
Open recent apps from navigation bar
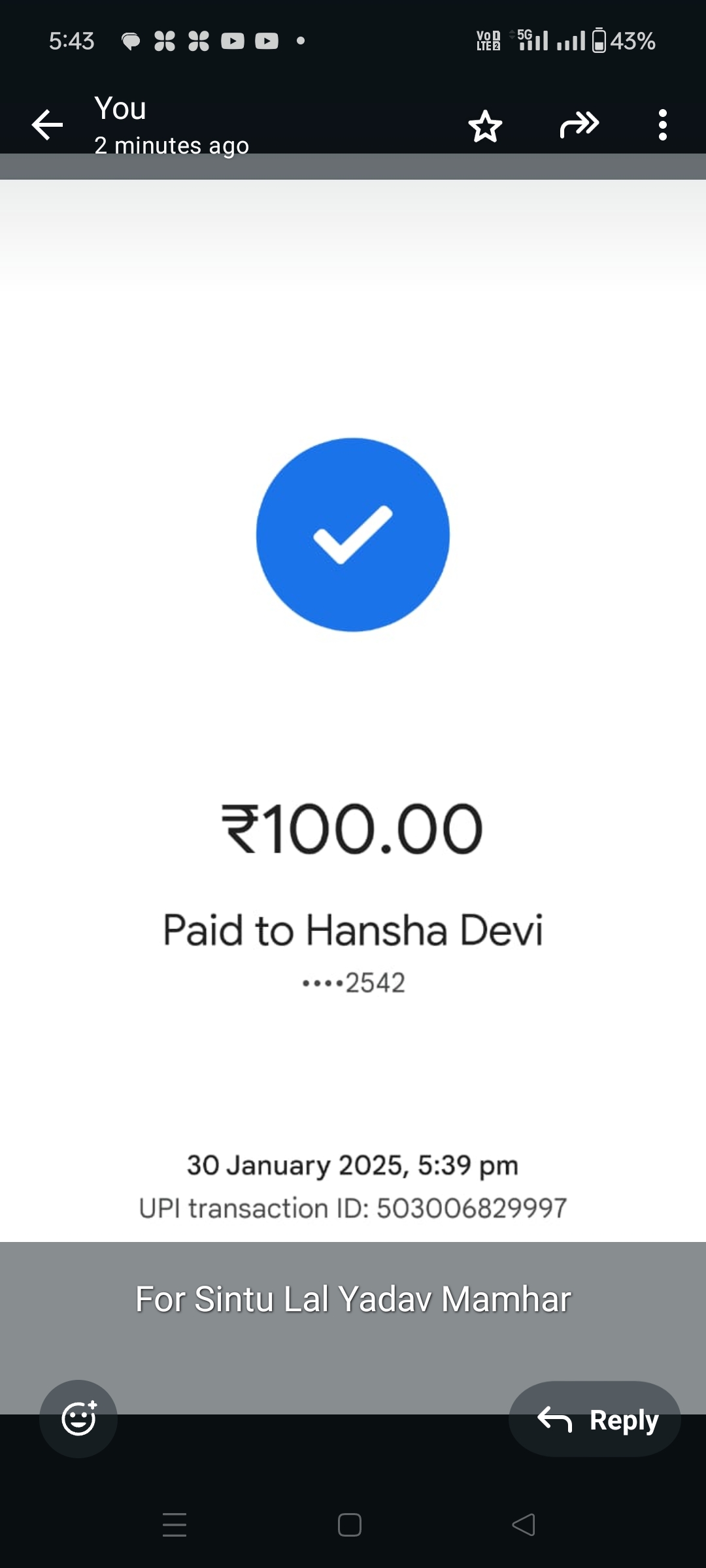coord(175,1525)
